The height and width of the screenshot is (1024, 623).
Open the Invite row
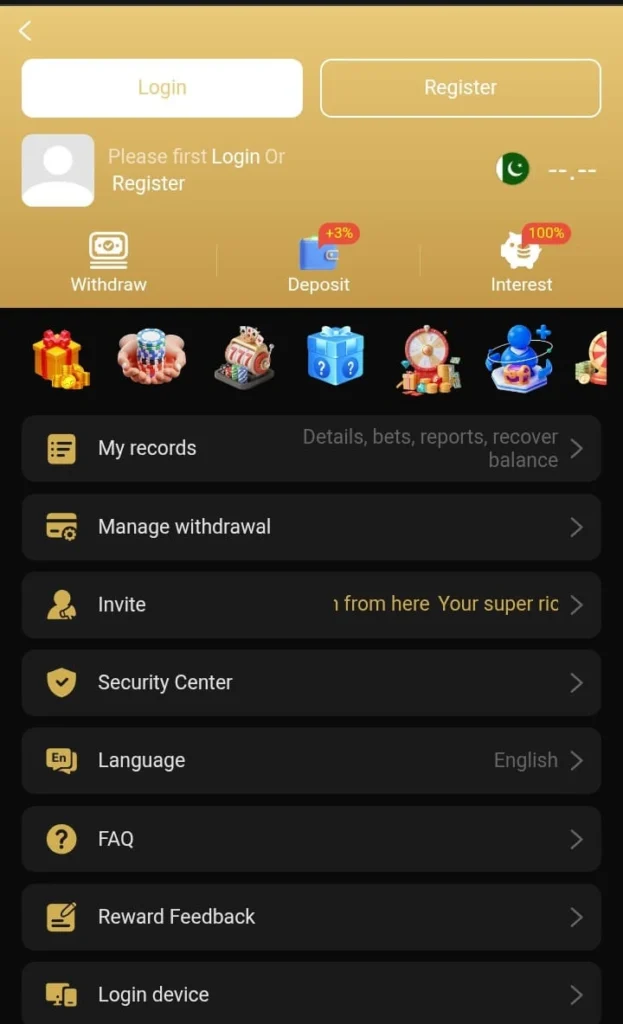[311, 605]
